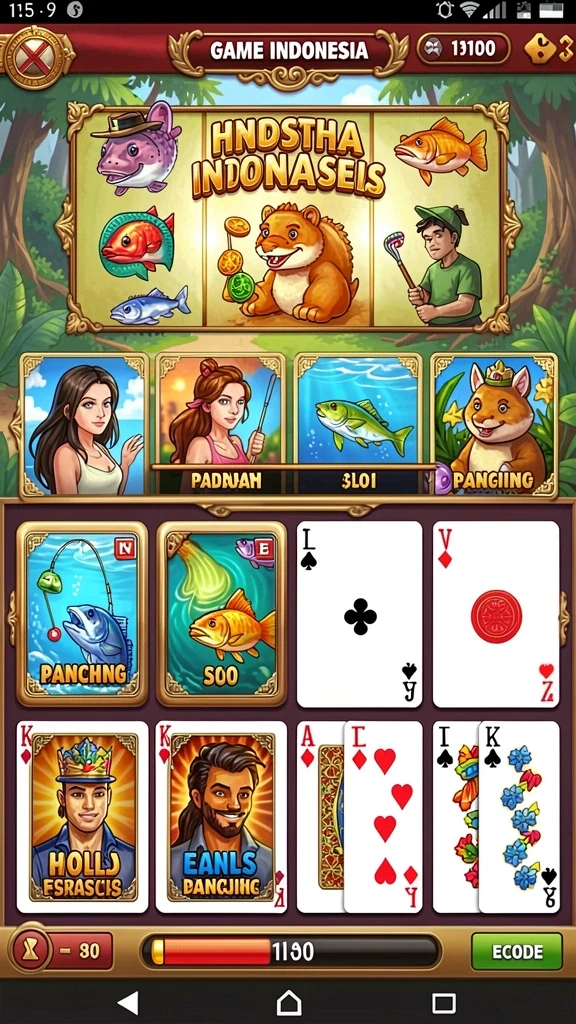
Task: Pick the king card labeled EANLS DANGJING
Action: (221, 816)
